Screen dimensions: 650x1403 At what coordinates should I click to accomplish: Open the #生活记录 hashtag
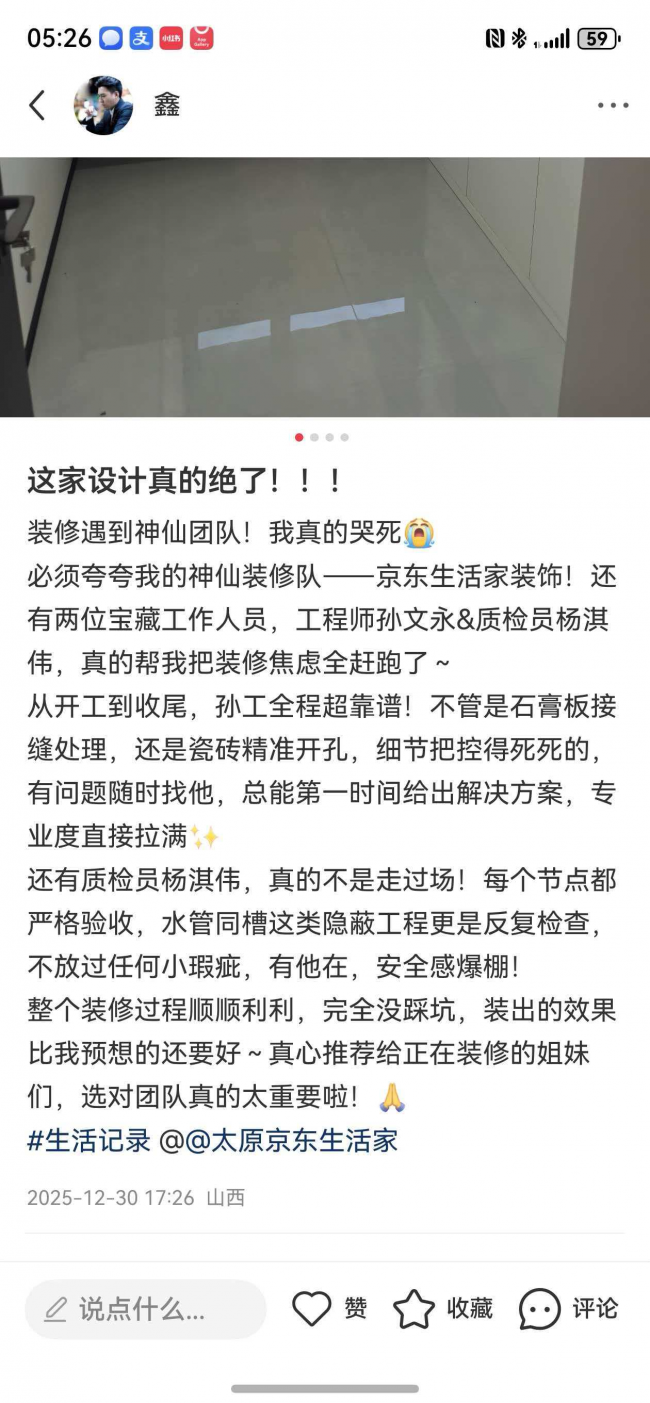point(89,1140)
